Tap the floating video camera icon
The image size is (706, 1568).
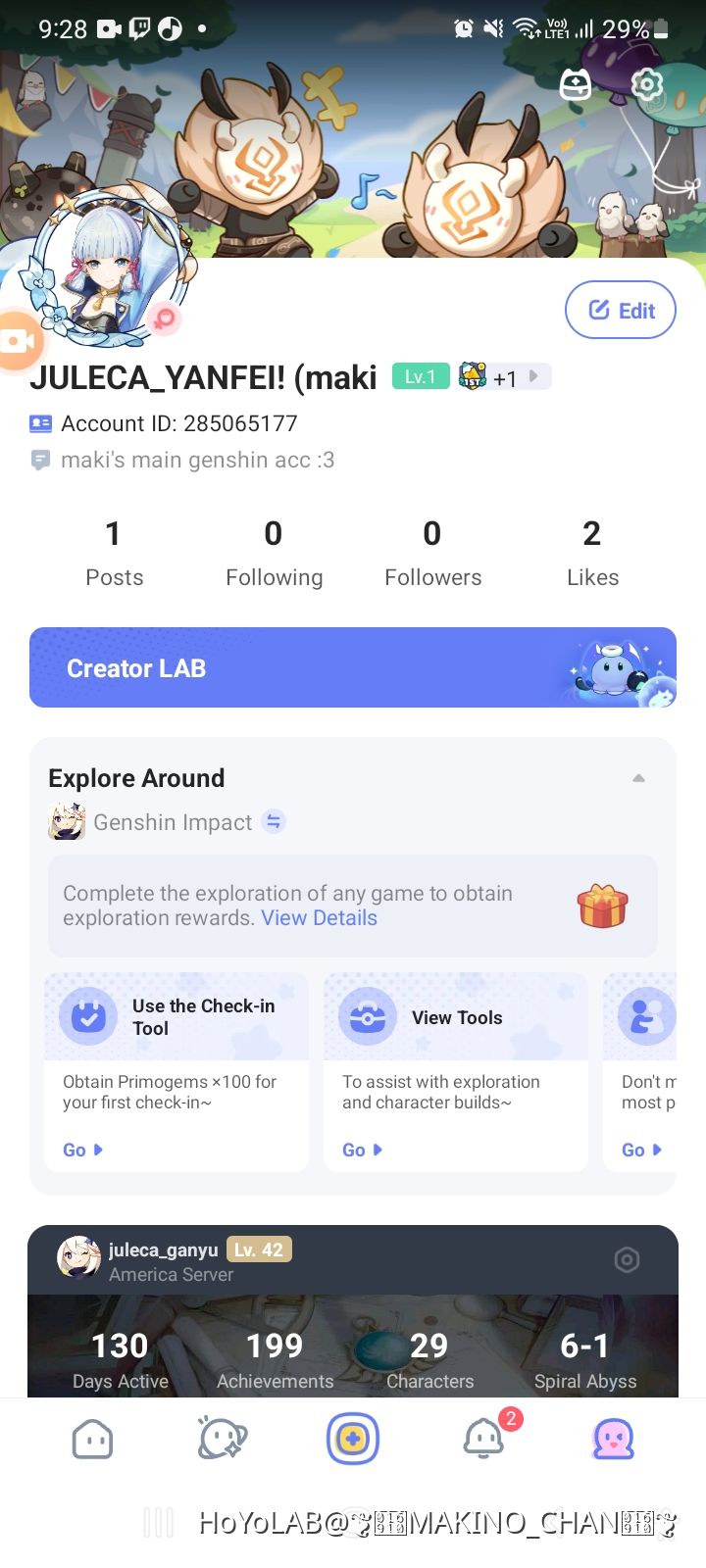click(x=18, y=341)
